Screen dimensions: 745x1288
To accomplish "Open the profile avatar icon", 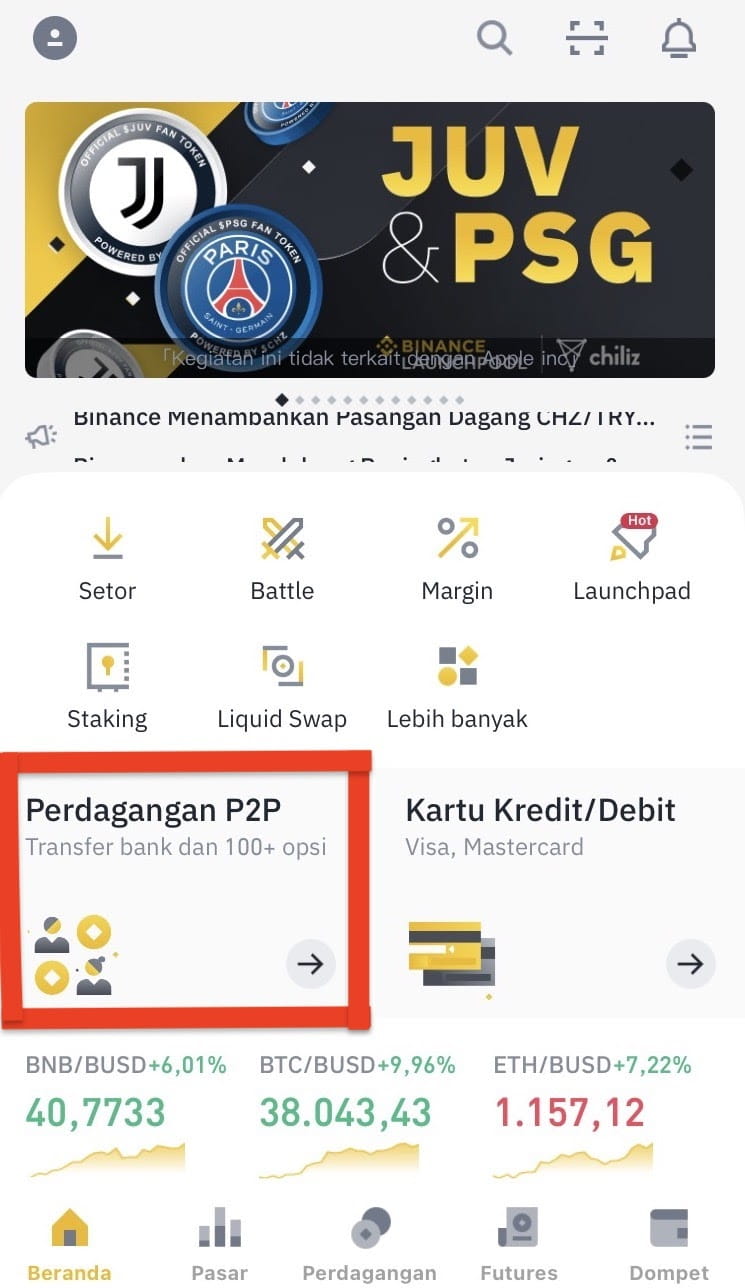I will click(55, 39).
